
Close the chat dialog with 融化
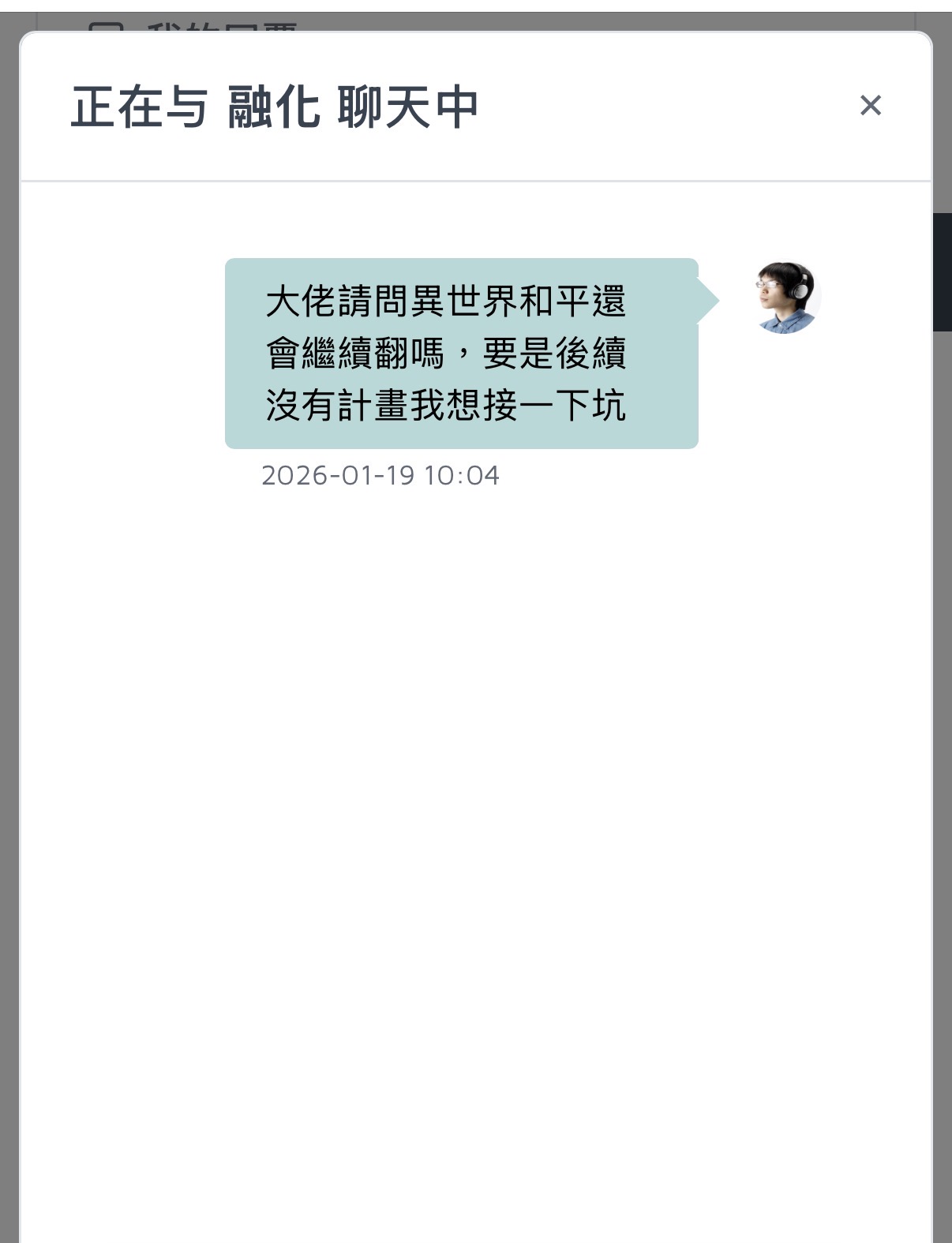coord(870,106)
